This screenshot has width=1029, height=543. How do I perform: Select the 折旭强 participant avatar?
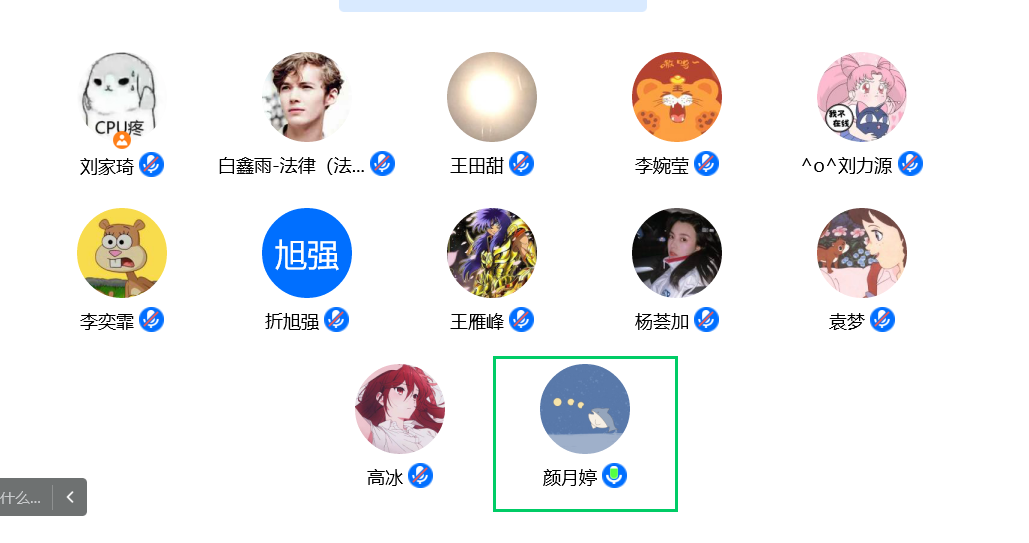[x=307, y=253]
